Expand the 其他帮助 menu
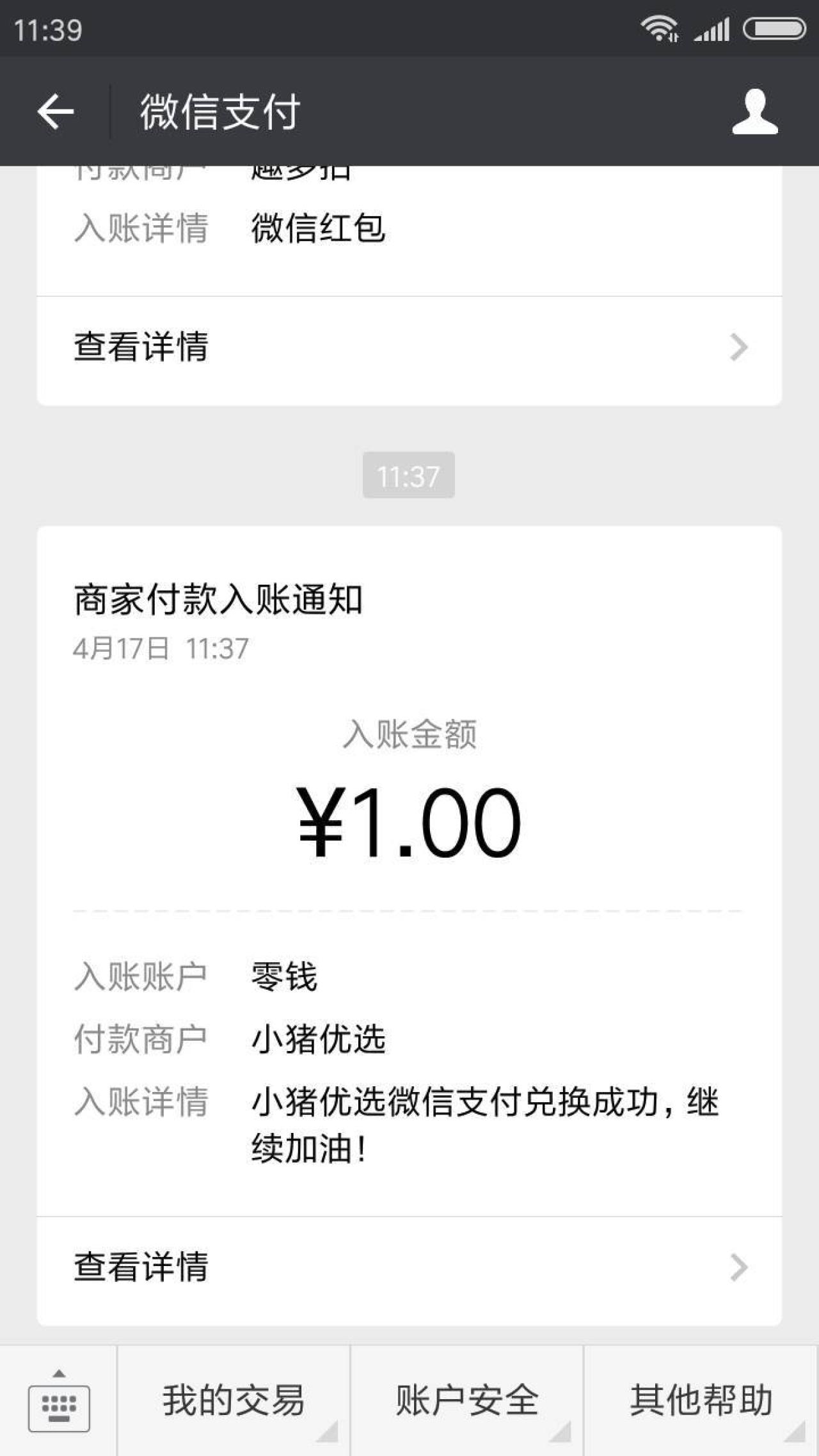819x1456 pixels. (701, 1401)
